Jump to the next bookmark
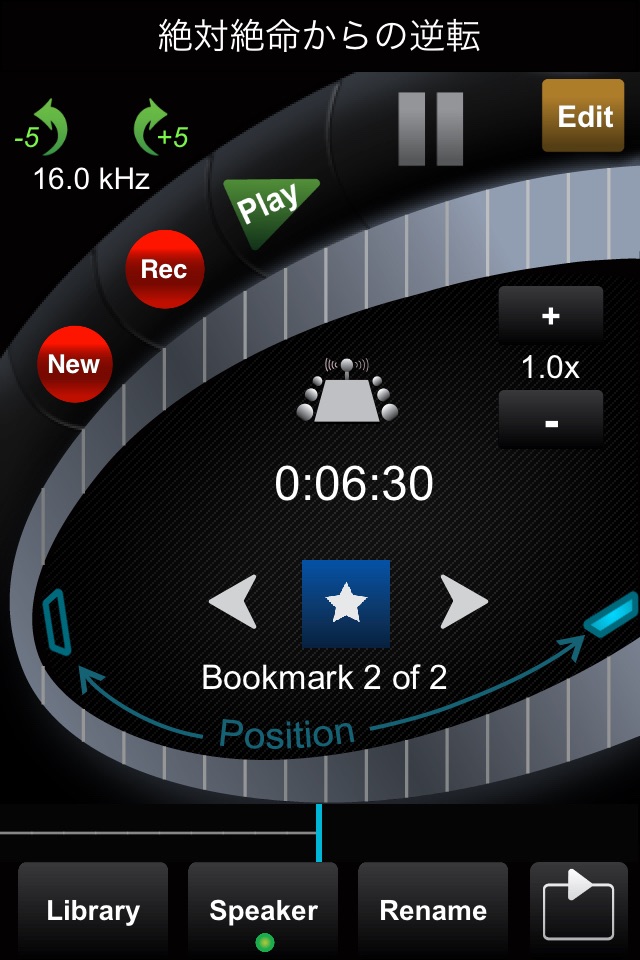The width and height of the screenshot is (640, 960). [463, 602]
